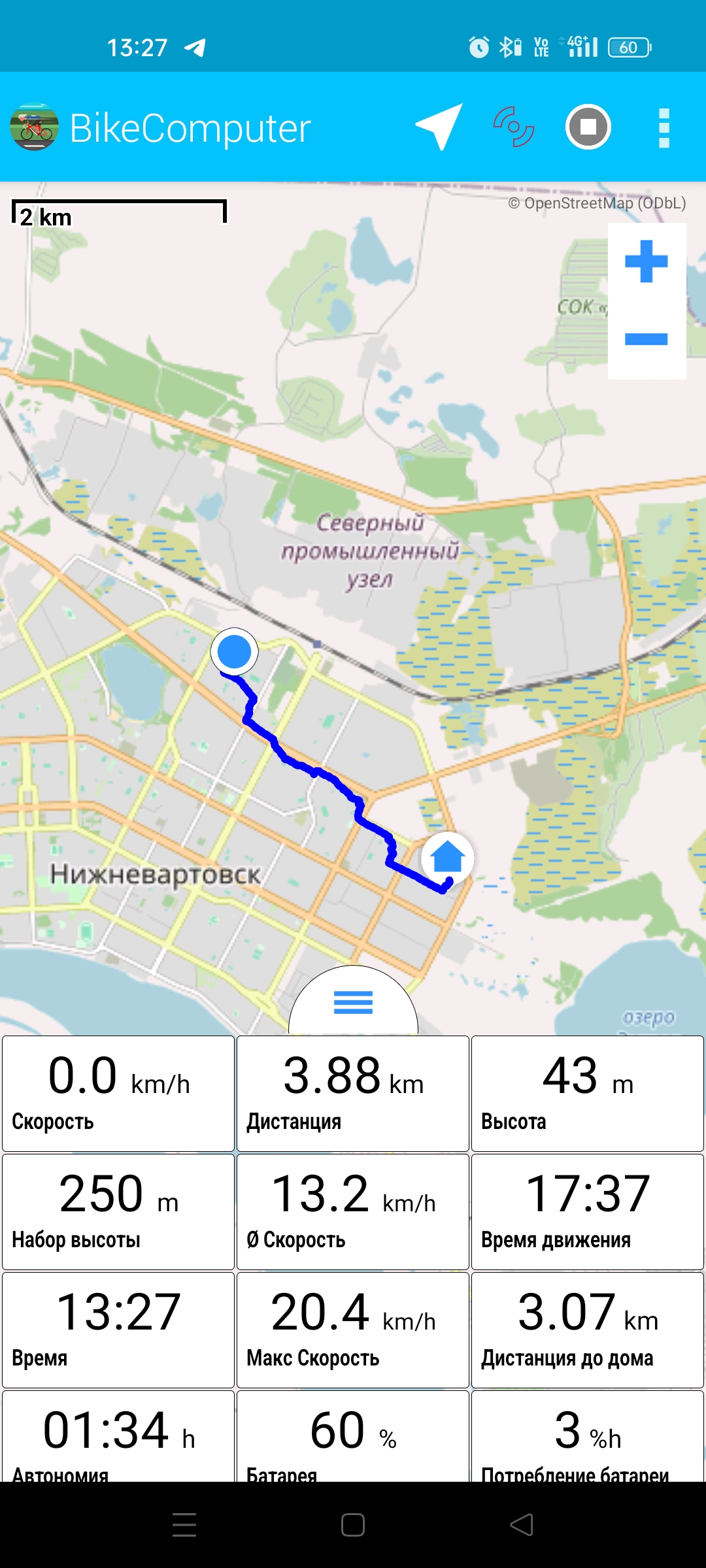706x1568 pixels.
Task: Expand the panel using the three-line handle
Action: tap(353, 1002)
